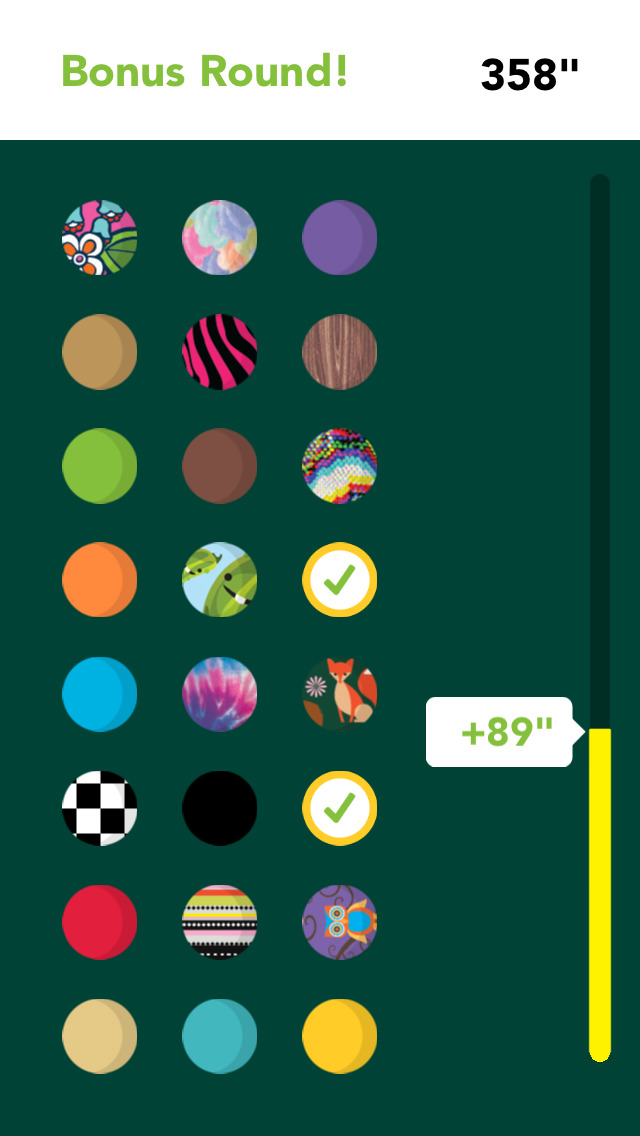Screen dimensions: 640x1136
Task: Tap the lime green swatch
Action: click(x=99, y=466)
